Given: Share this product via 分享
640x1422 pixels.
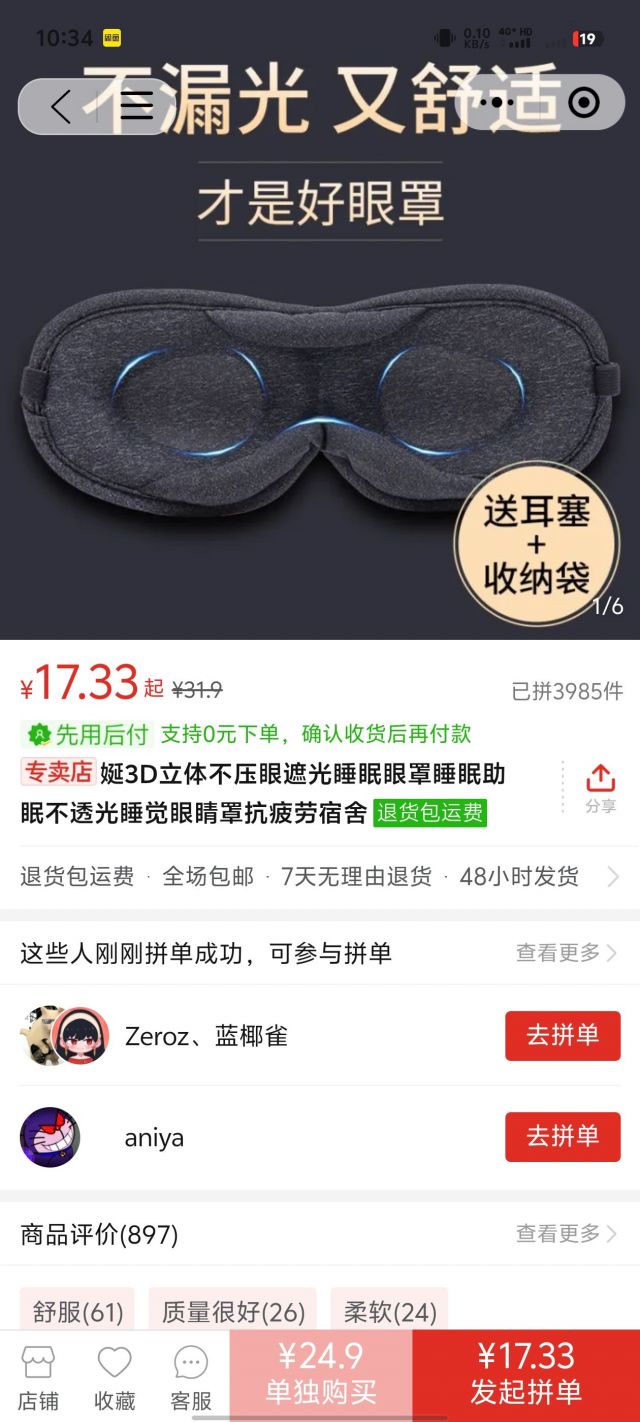Looking at the screenshot, I should click(x=600, y=787).
